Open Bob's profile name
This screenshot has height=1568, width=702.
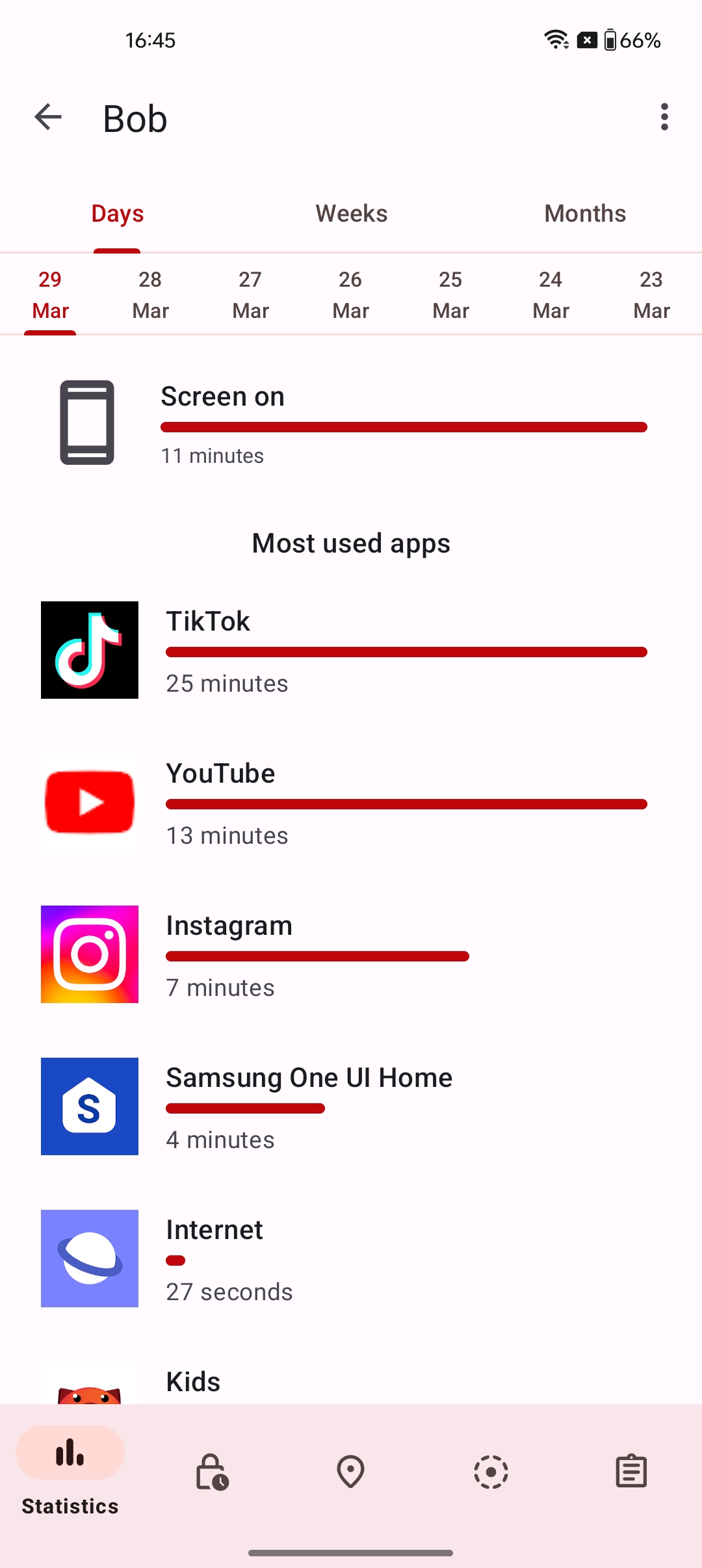click(133, 118)
